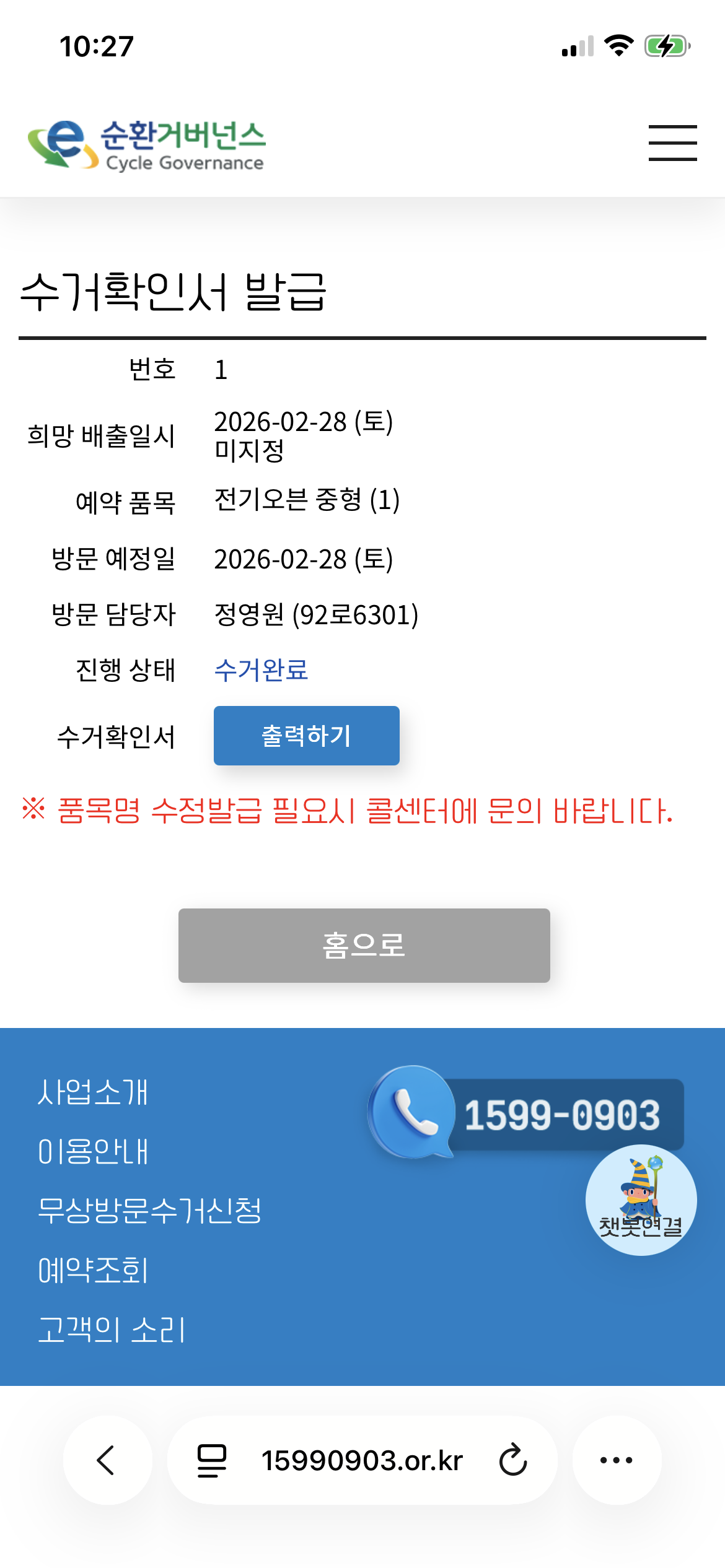Open the 챗봇연결 chatbot
Image resolution: width=725 pixels, height=1568 pixels.
(641, 1200)
